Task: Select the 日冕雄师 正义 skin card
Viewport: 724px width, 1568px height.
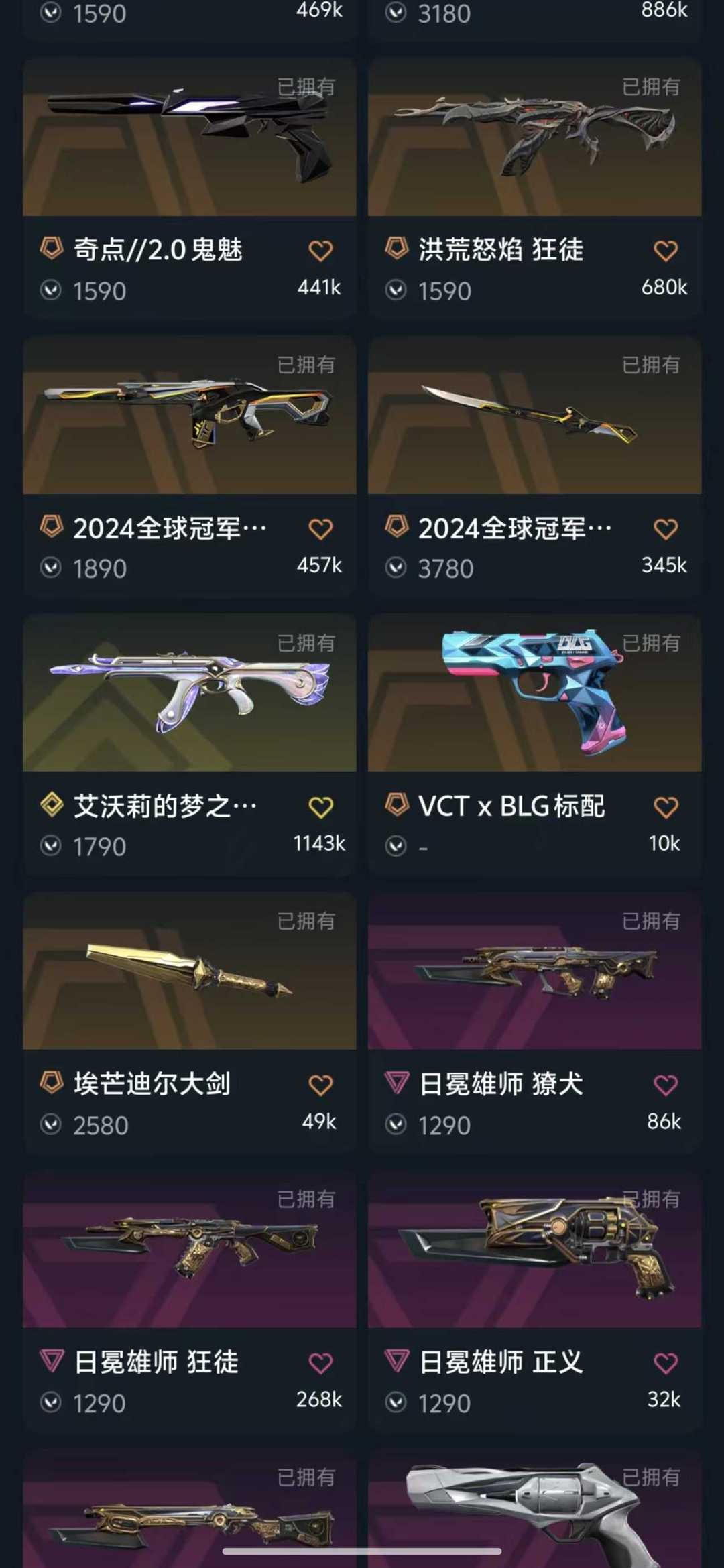Action: (534, 1250)
